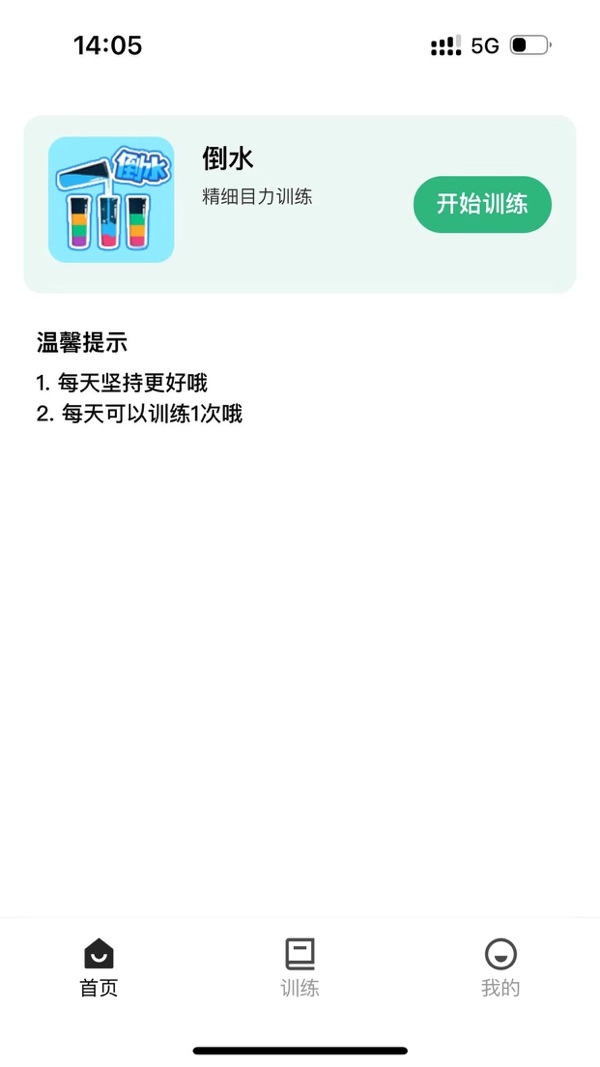The height and width of the screenshot is (1067, 600).
Task: Go to the 我的 tab
Action: (x=500, y=967)
